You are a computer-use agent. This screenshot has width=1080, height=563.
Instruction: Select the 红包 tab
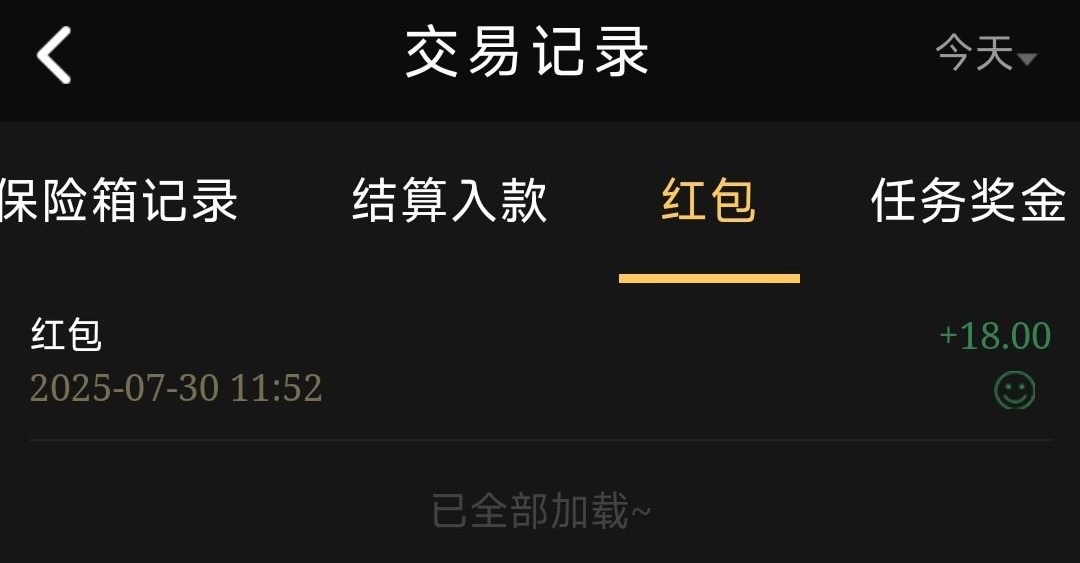coord(708,202)
